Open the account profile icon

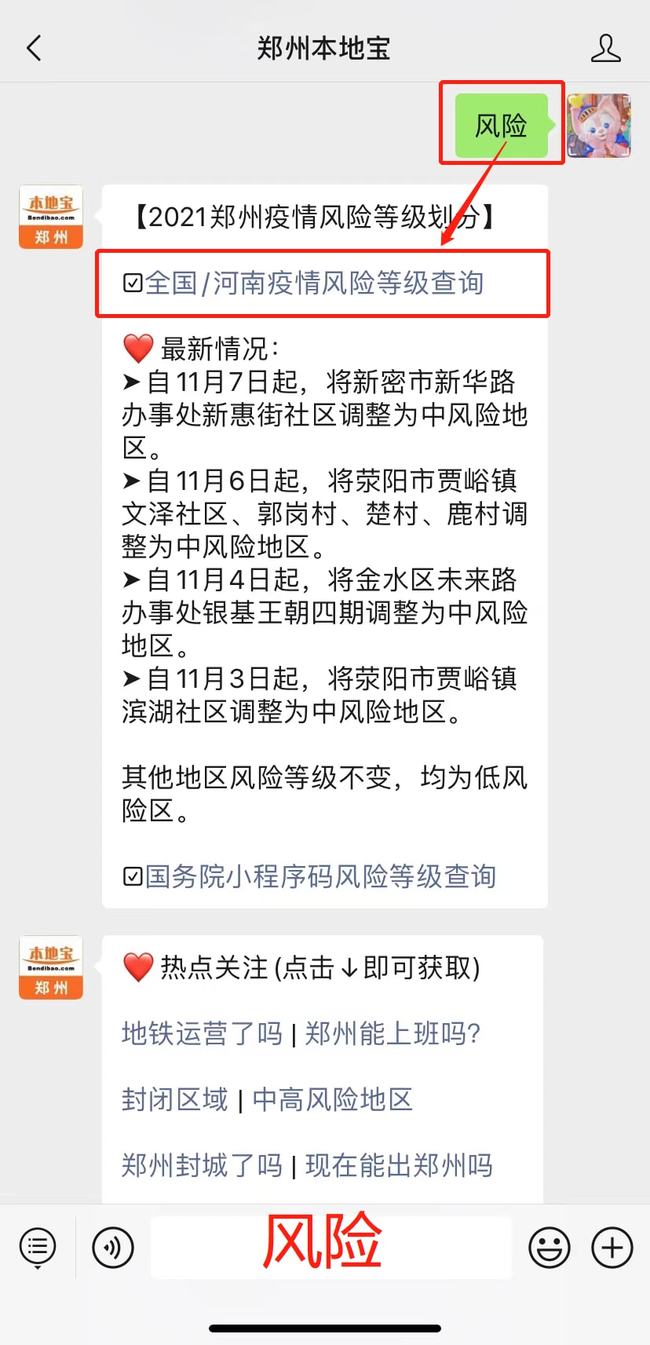point(605,48)
